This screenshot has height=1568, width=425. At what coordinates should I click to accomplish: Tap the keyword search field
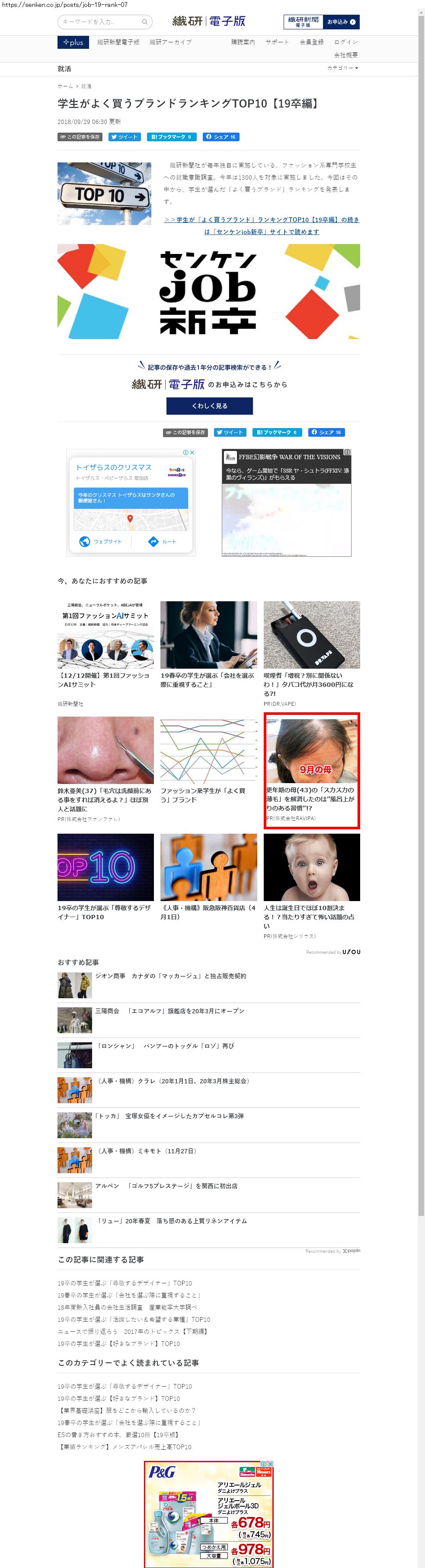point(100,22)
